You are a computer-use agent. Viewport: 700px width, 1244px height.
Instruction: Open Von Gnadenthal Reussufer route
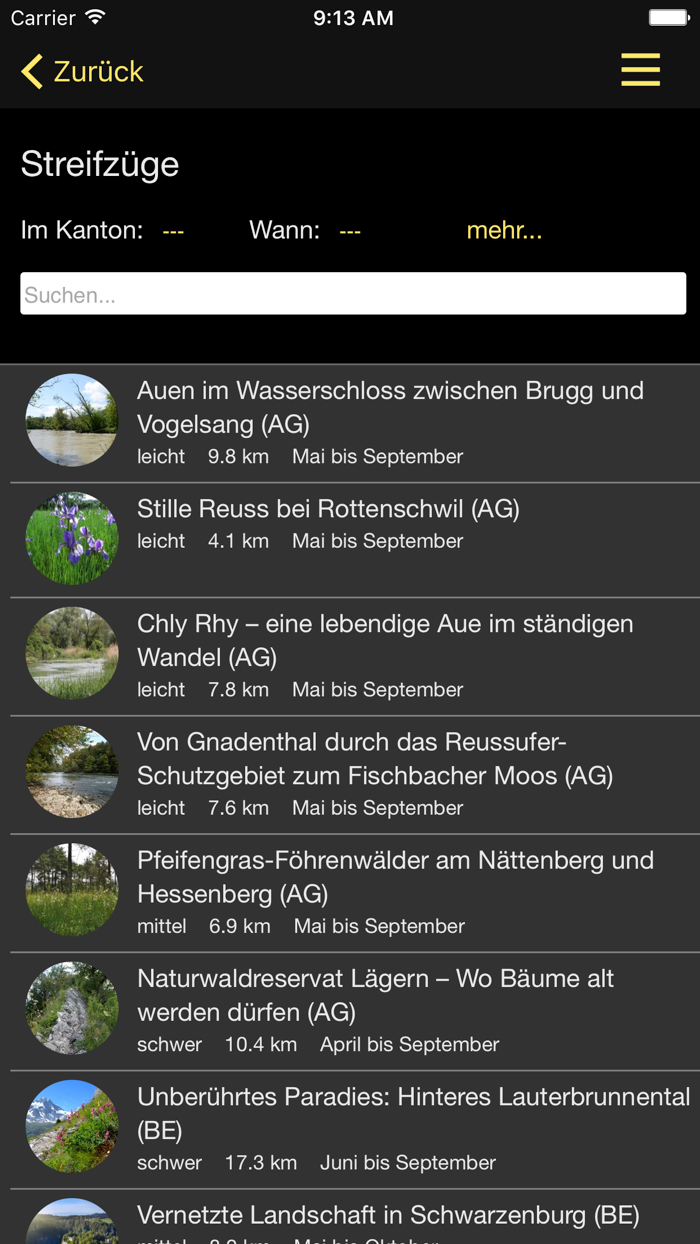click(x=390, y=773)
